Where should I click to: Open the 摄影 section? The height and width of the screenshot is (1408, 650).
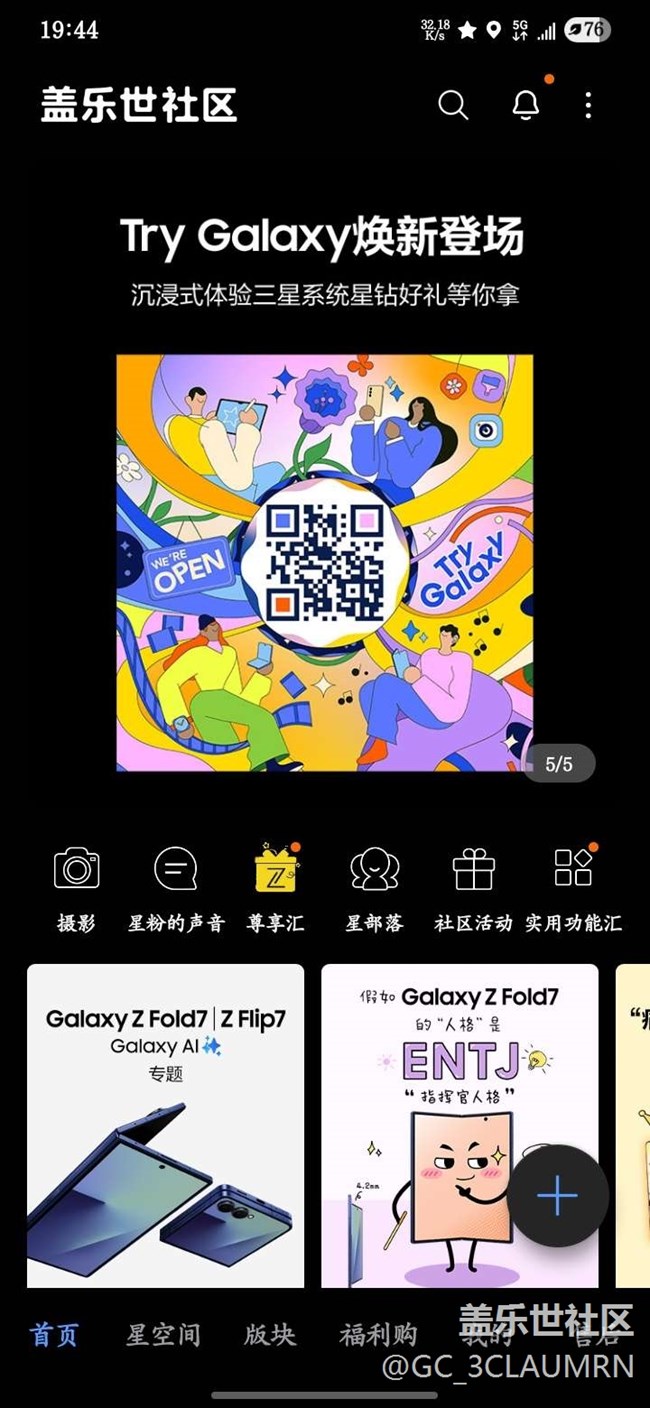(76, 889)
